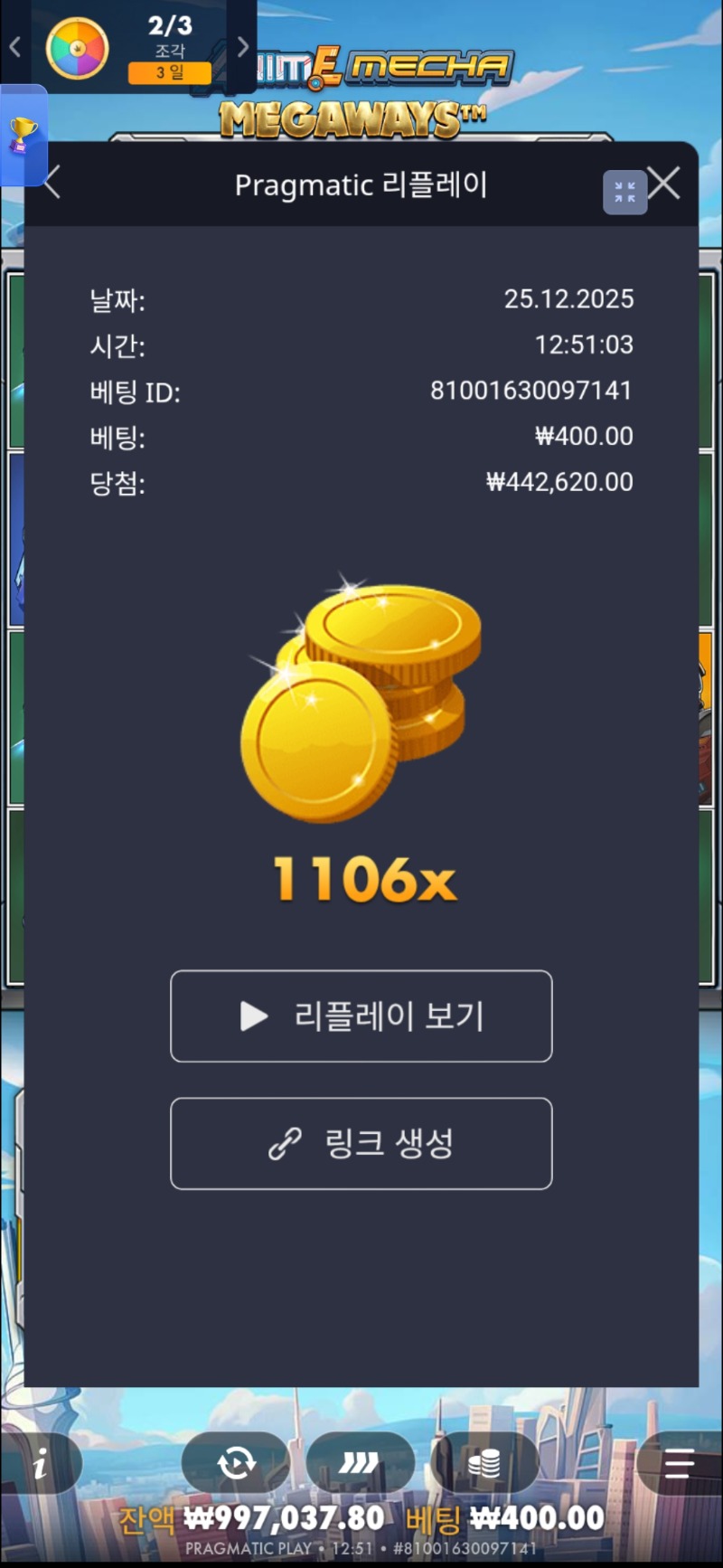Open the game info button

point(41,1463)
